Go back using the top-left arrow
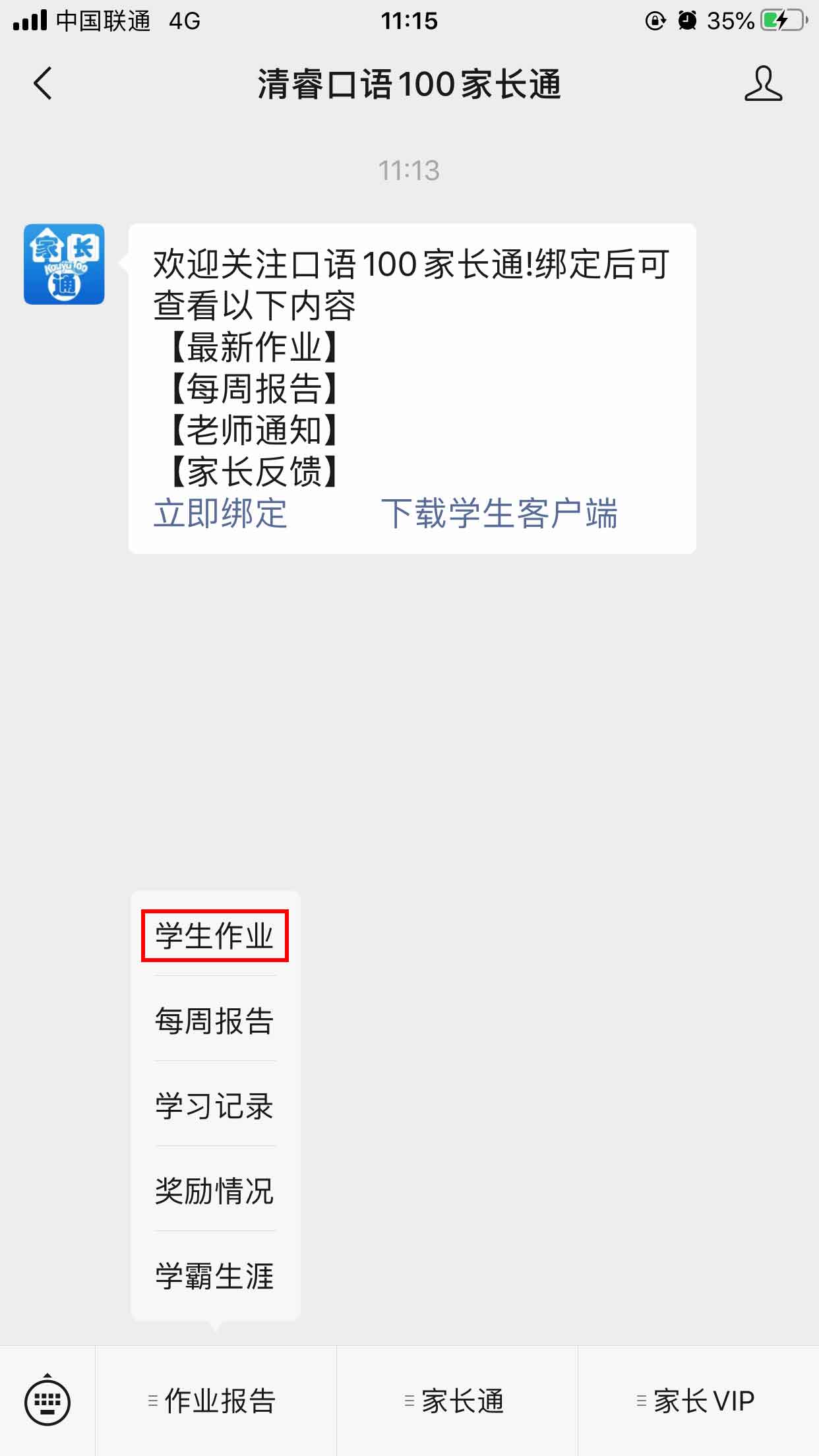Screen dimensions: 819x1456 [43, 84]
